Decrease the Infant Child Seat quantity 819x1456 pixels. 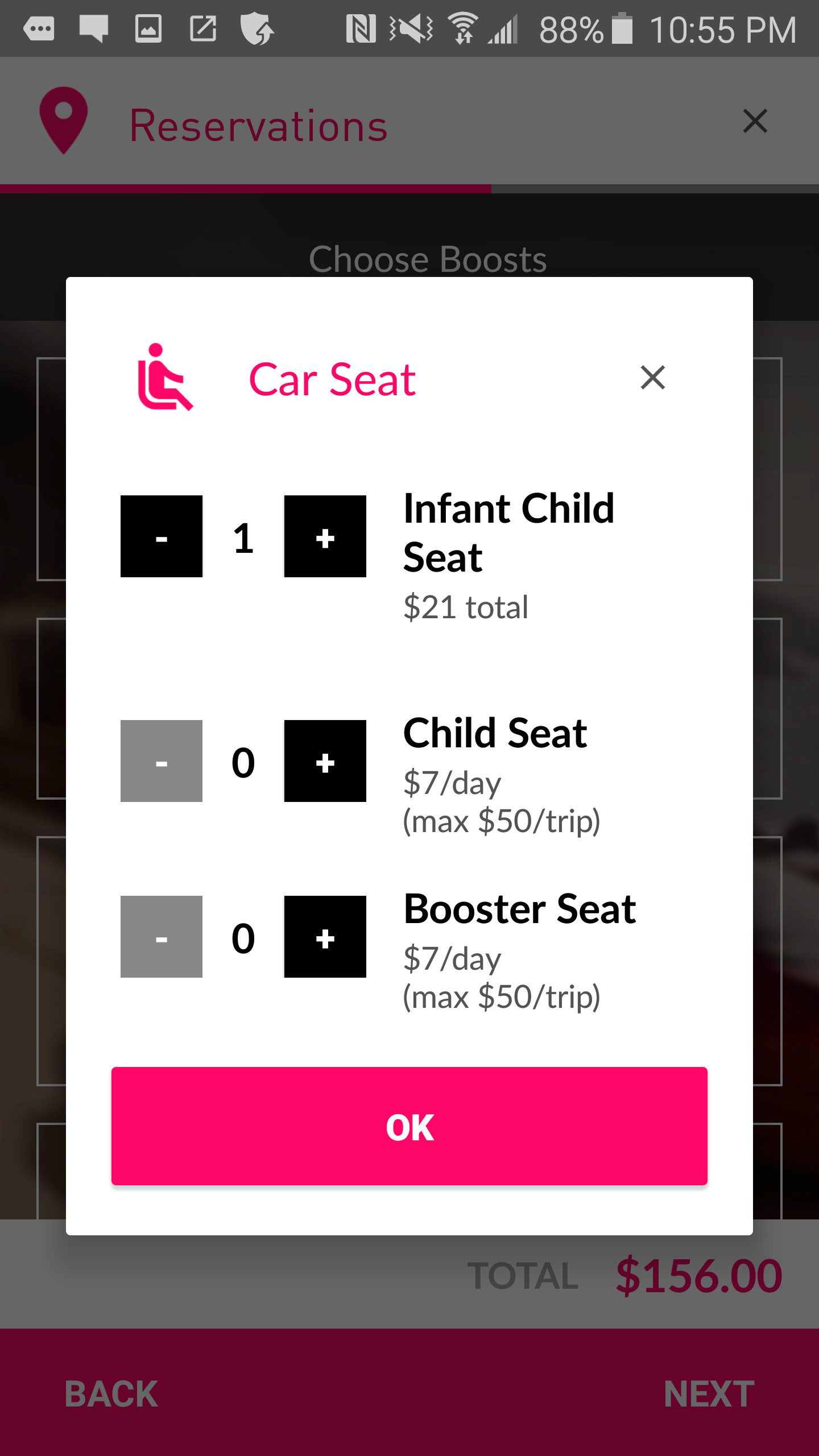pos(162,536)
